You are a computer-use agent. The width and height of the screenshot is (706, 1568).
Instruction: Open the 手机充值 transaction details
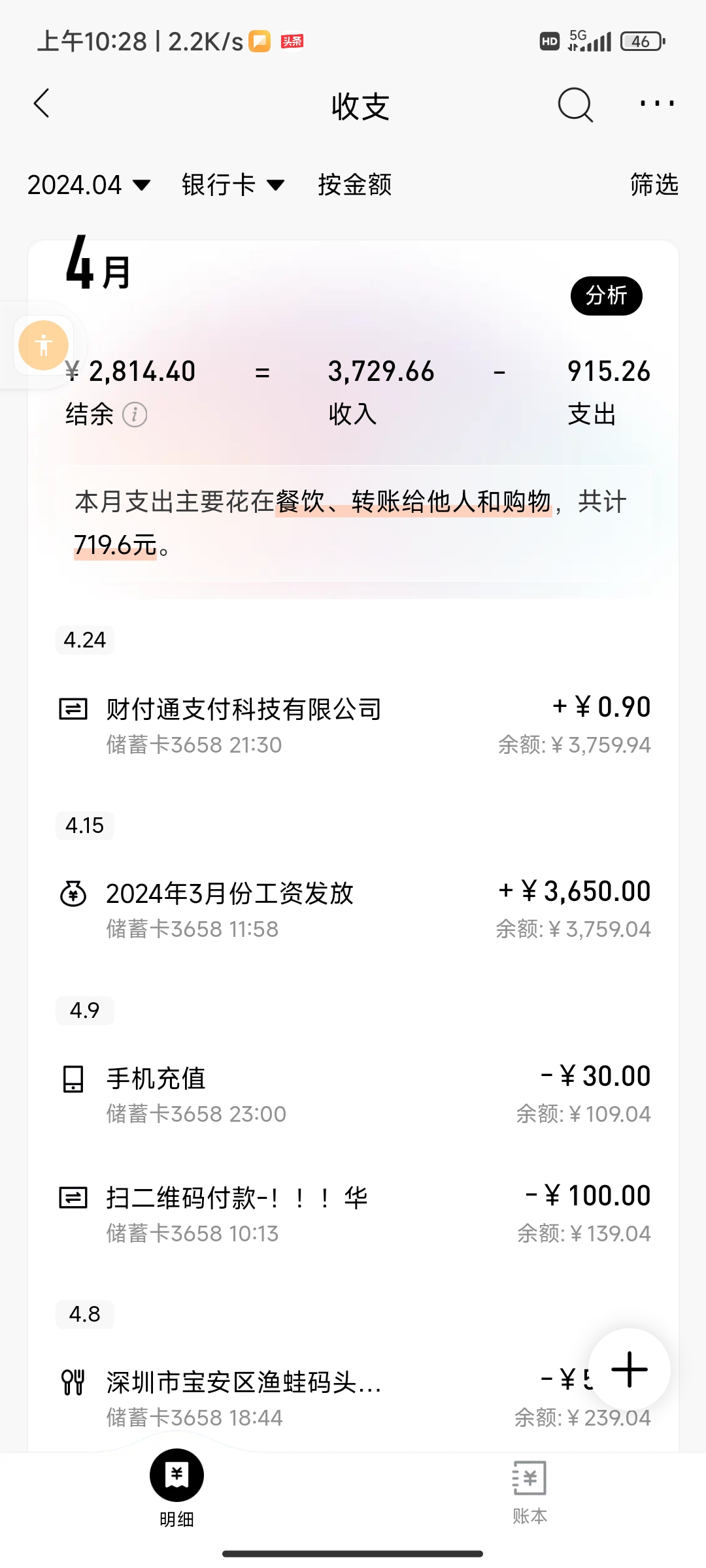pyautogui.click(x=353, y=1094)
